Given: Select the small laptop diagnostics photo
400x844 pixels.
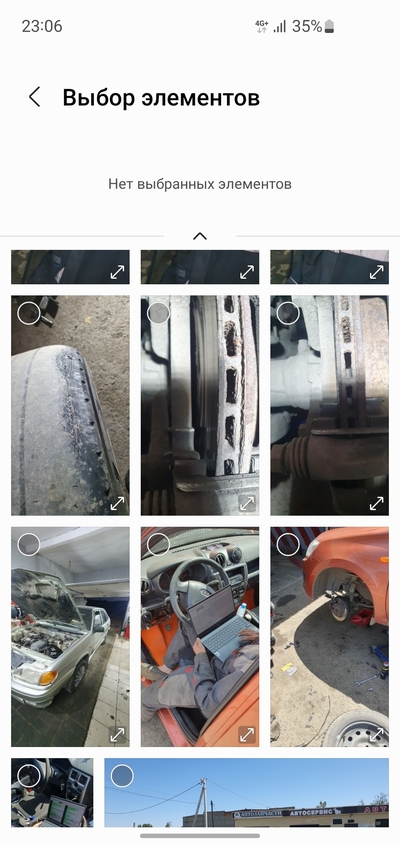Looking at the screenshot, I should (x=29, y=776).
